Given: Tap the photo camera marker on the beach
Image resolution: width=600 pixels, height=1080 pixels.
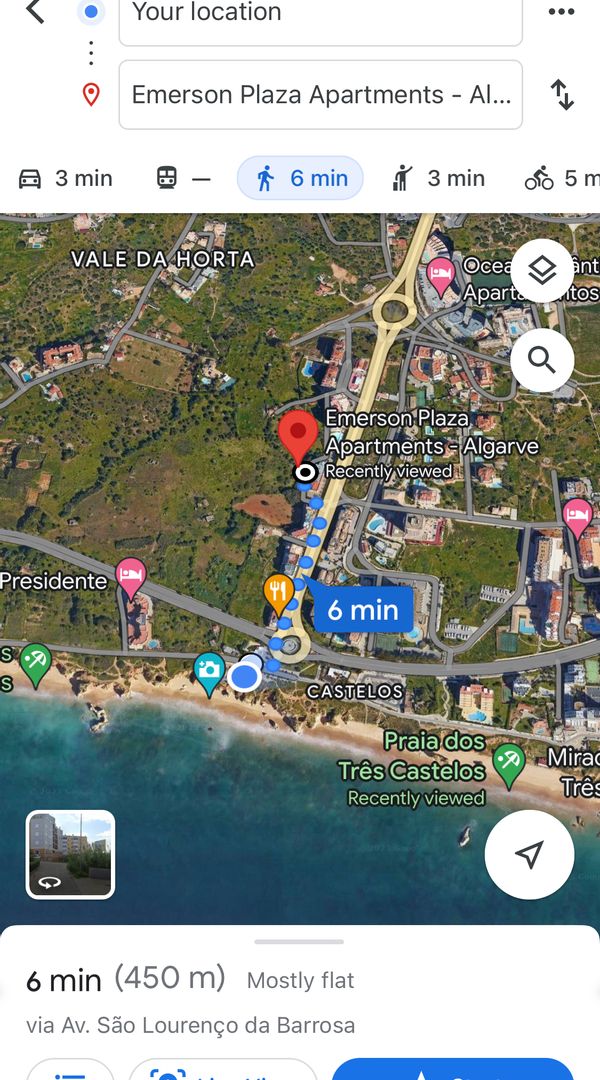Looking at the screenshot, I should coord(209,674).
